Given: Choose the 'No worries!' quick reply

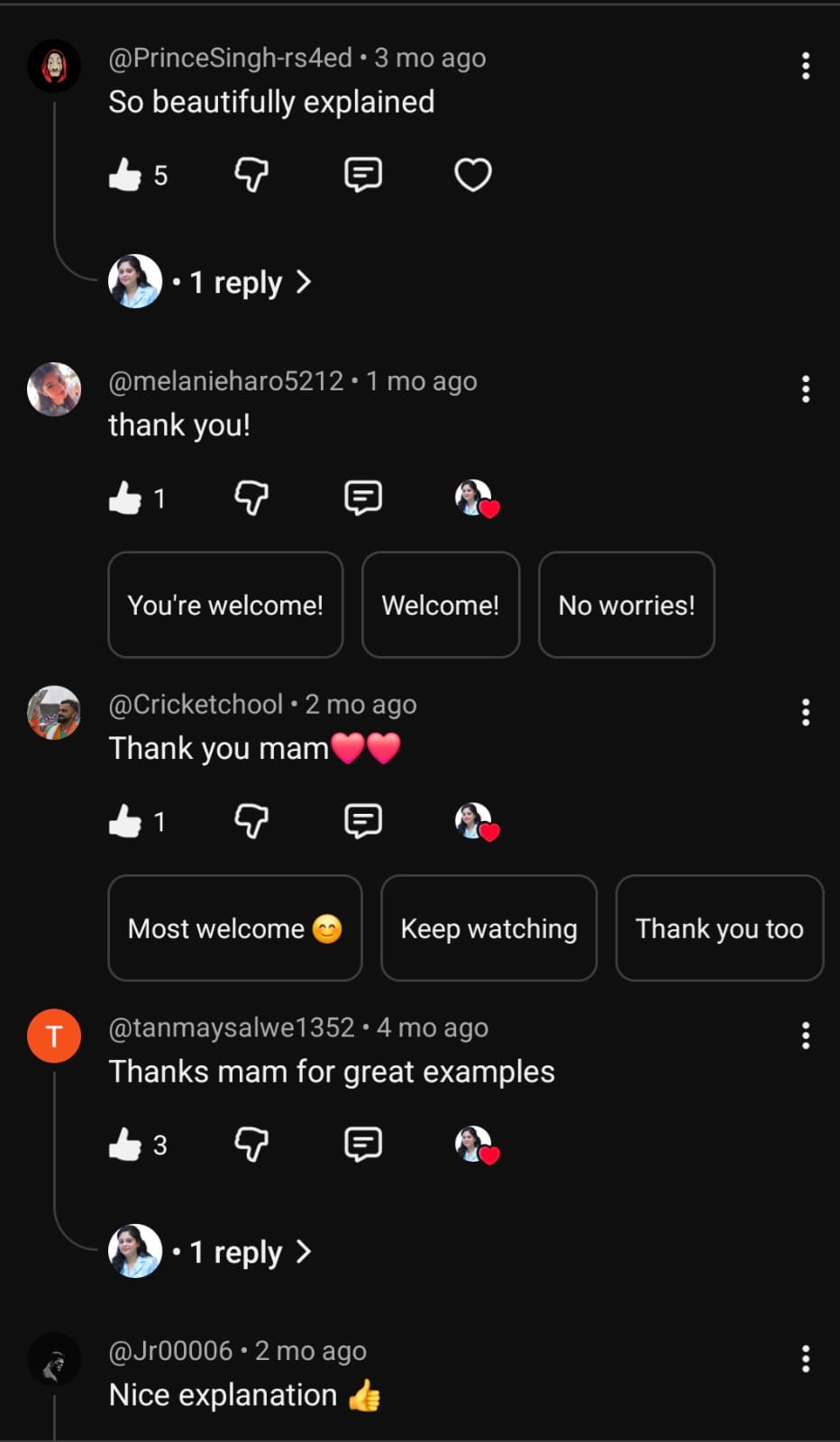Looking at the screenshot, I should click(x=626, y=605).
